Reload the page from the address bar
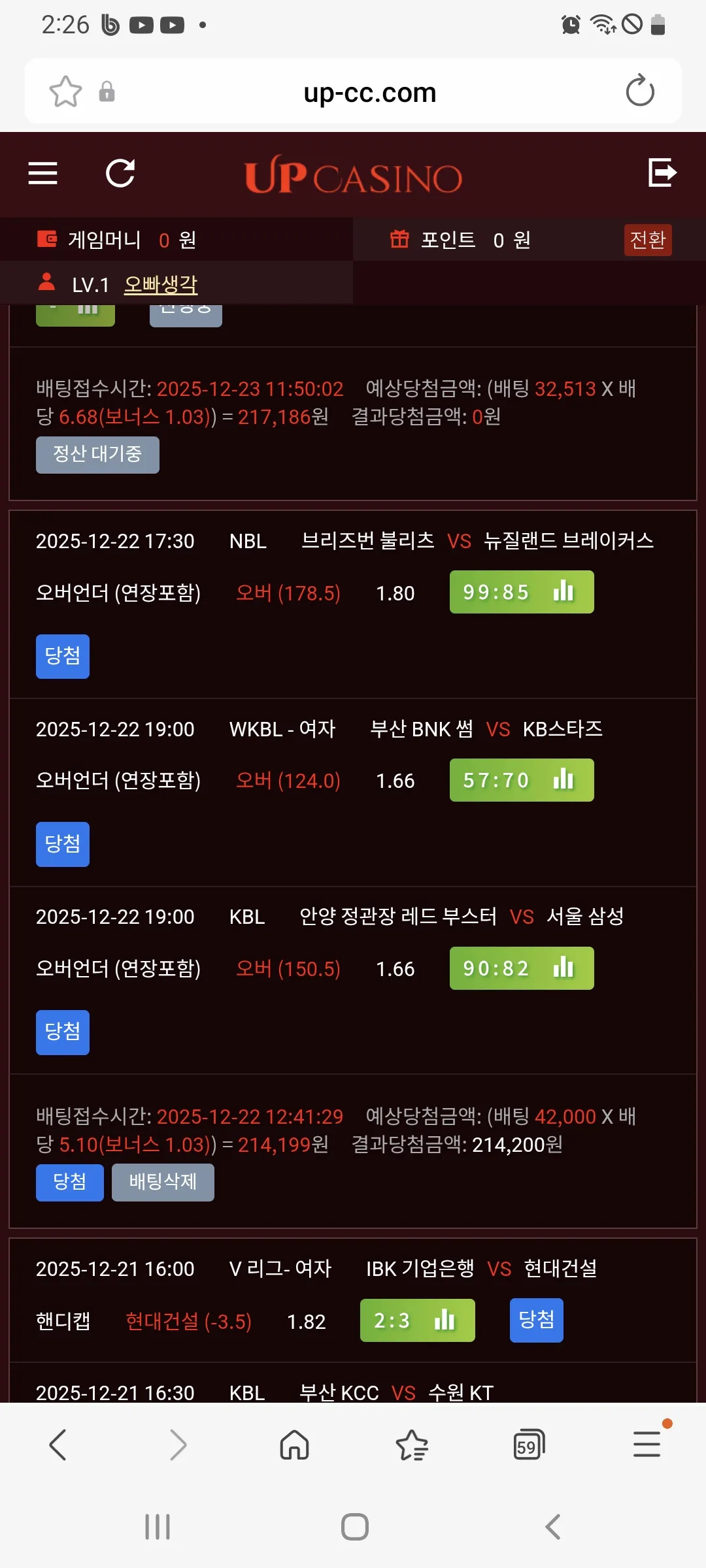The height and width of the screenshot is (1568, 706). pyautogui.click(x=640, y=91)
